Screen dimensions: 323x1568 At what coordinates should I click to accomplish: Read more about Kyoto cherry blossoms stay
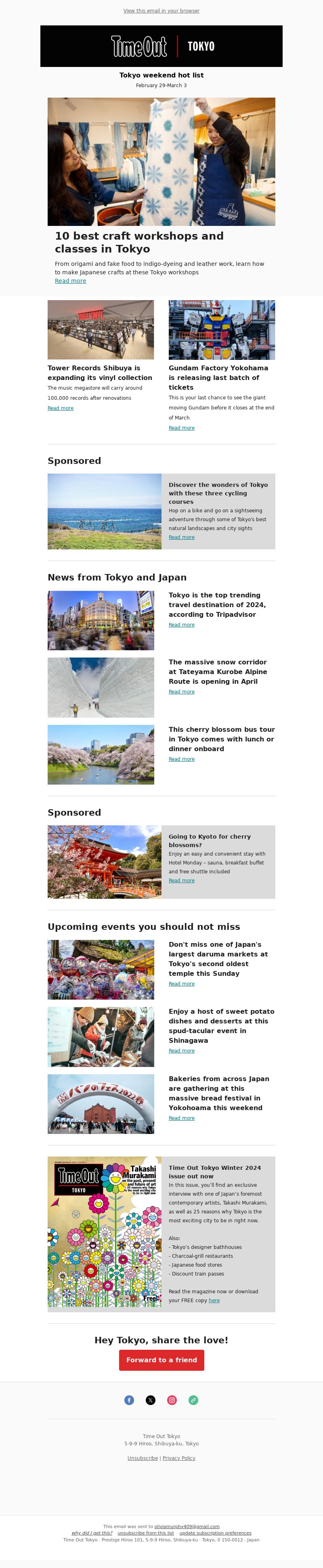182,880
